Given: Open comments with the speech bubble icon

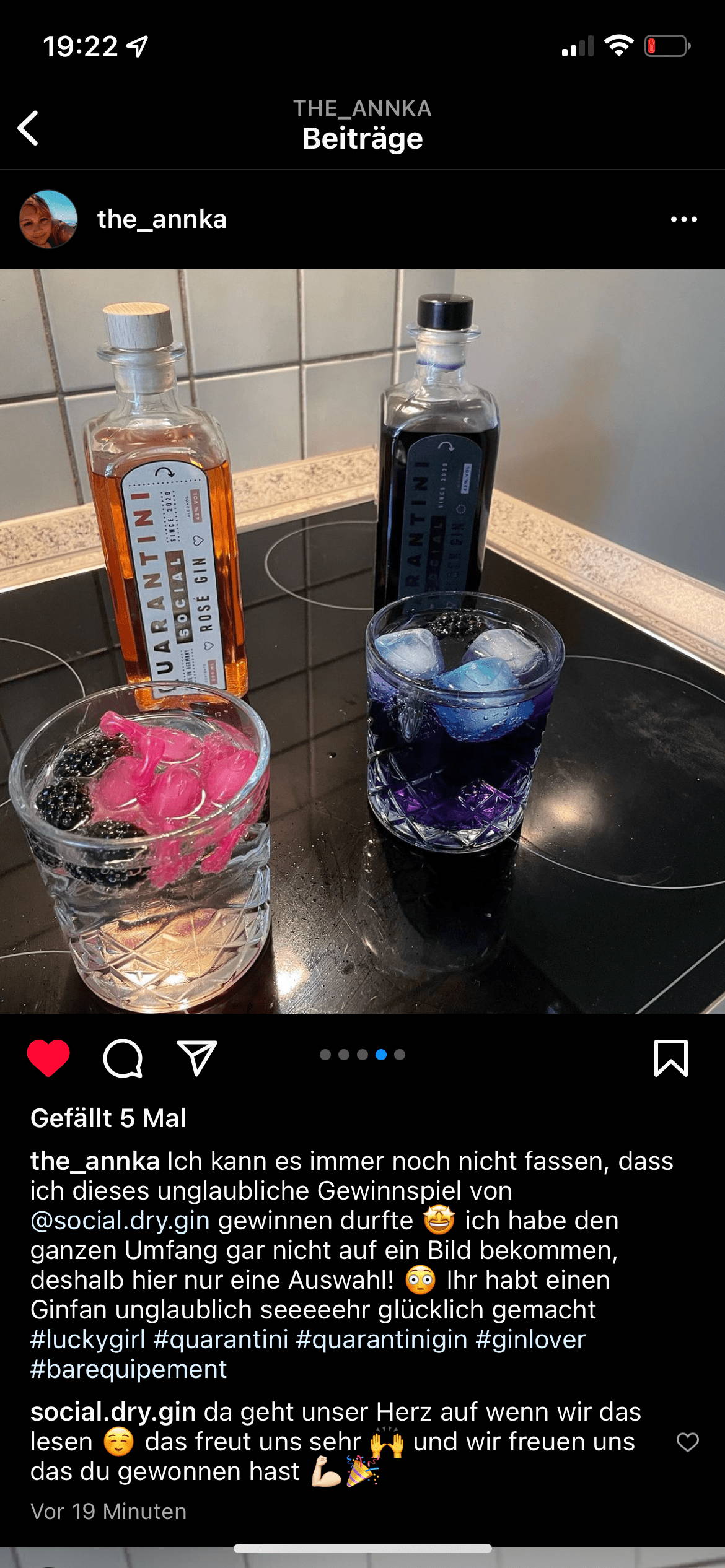Looking at the screenshot, I should [x=123, y=1058].
